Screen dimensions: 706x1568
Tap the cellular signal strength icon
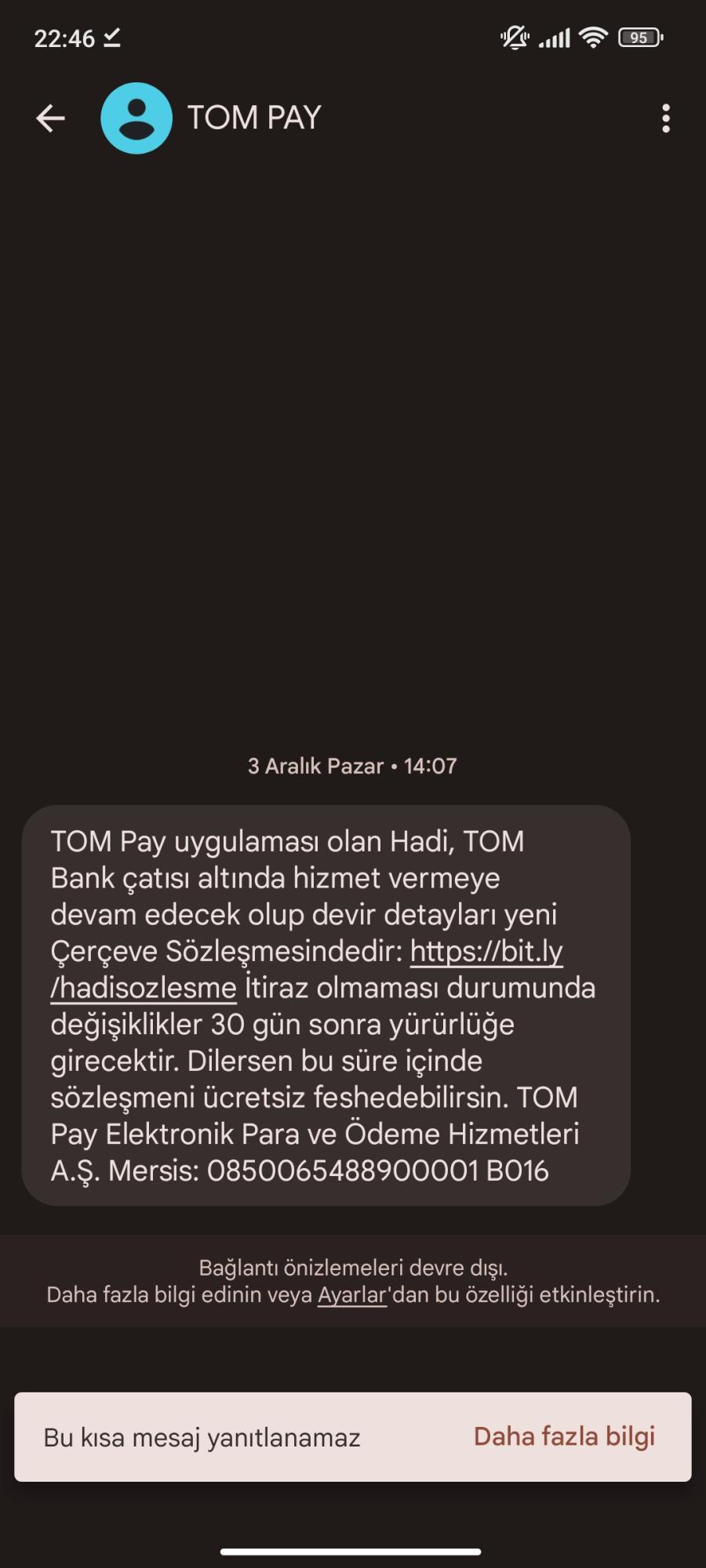click(554, 37)
